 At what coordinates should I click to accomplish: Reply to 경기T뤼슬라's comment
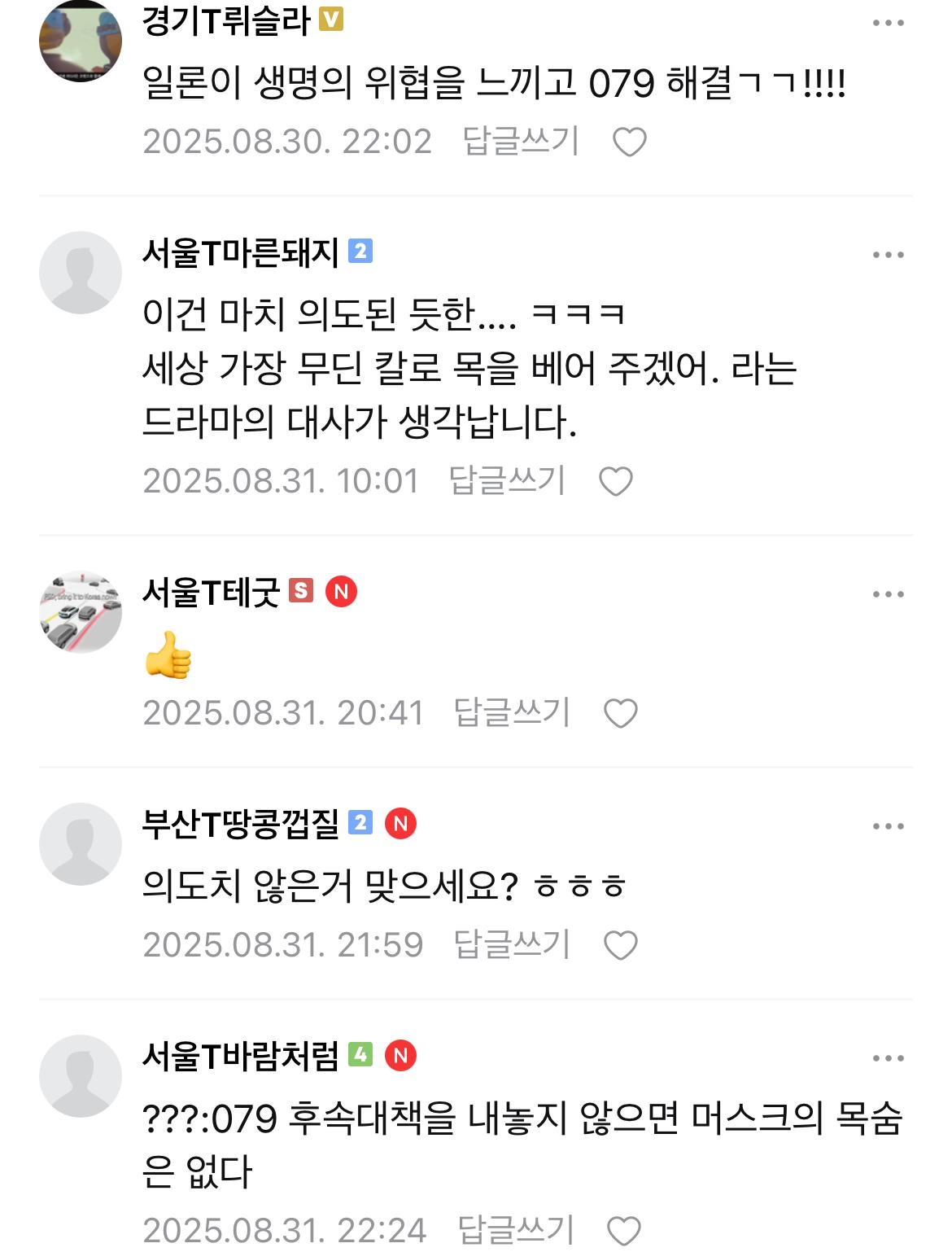click(521, 142)
